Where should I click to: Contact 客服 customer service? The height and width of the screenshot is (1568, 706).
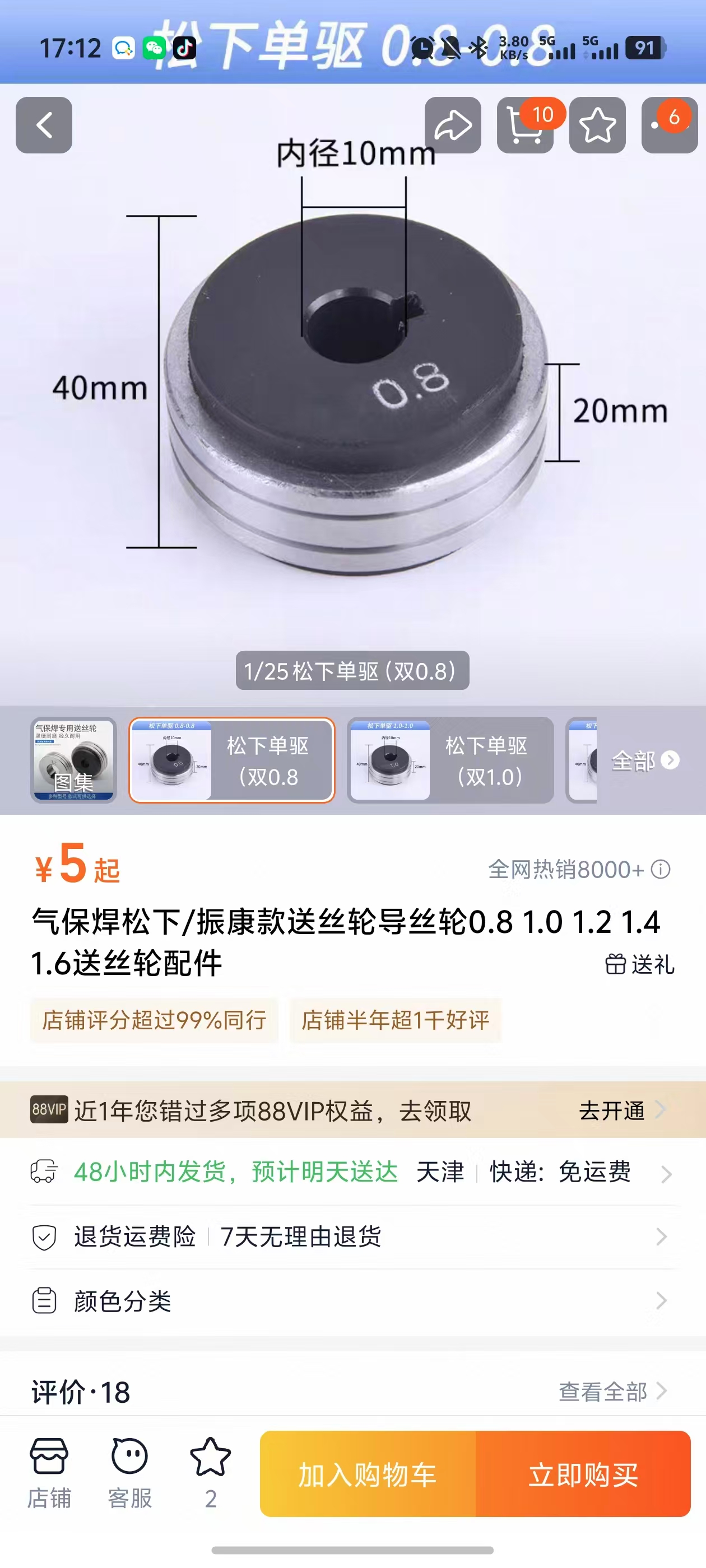pos(130,1473)
